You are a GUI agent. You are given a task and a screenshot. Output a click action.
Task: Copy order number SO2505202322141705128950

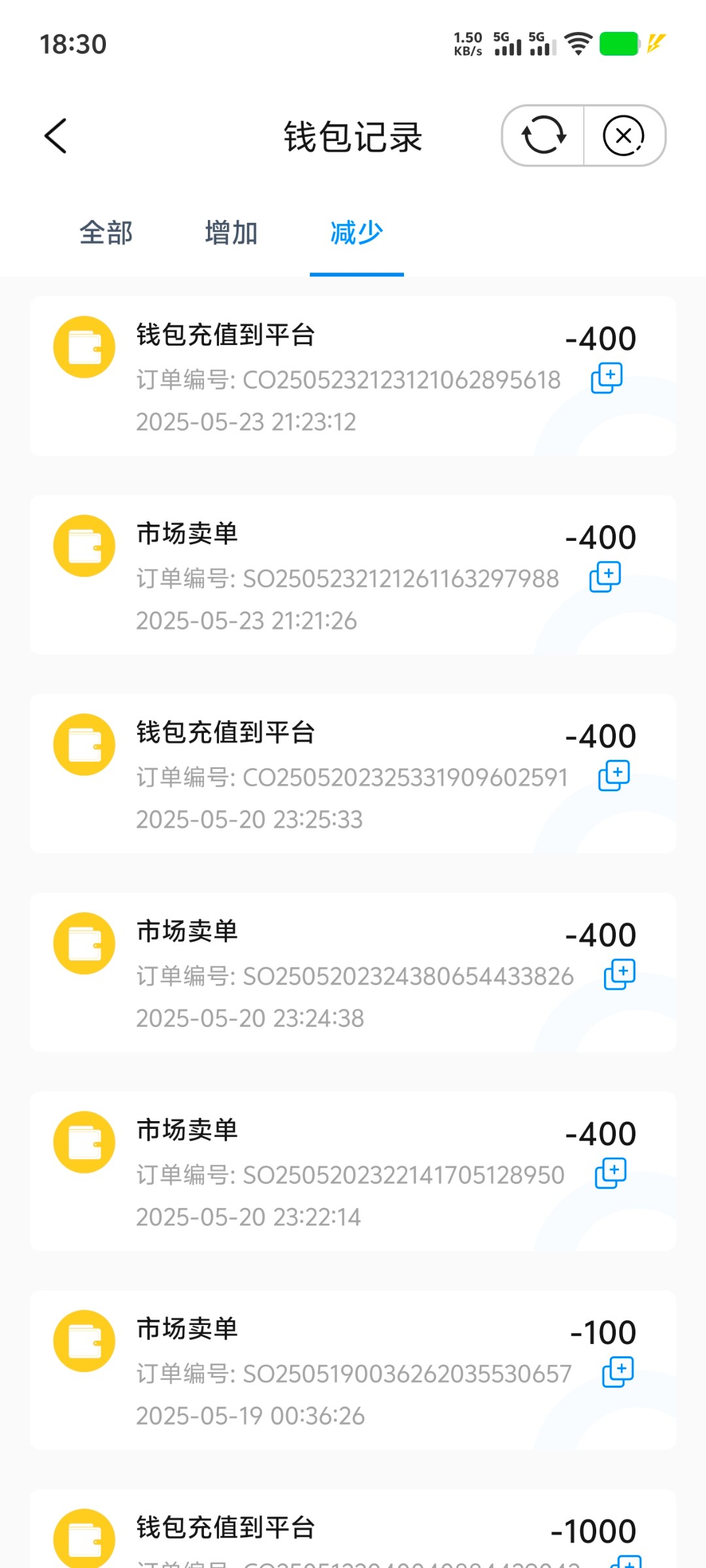[x=611, y=1173]
